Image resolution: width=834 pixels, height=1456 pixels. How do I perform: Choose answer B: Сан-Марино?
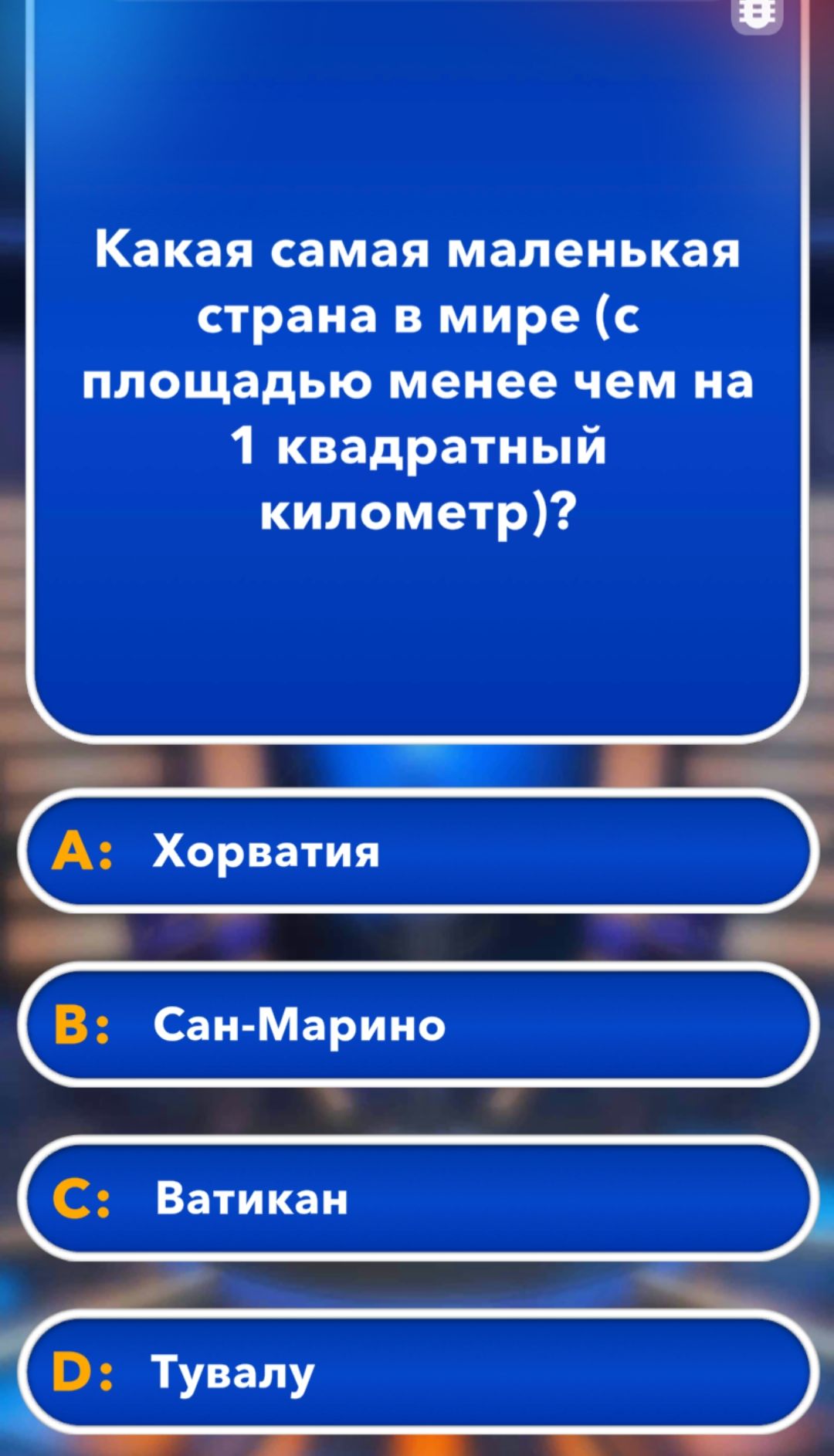coord(417,1024)
